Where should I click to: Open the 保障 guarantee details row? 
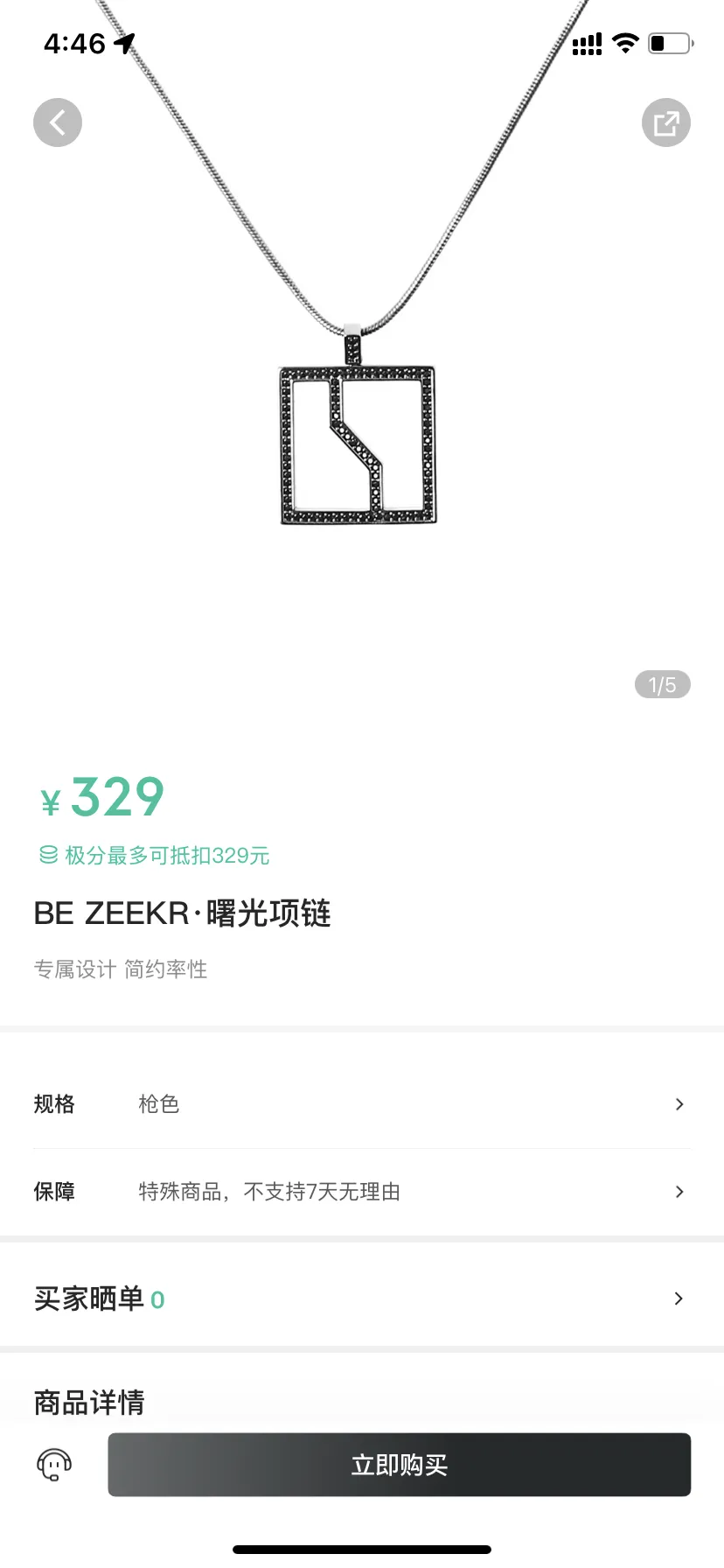click(361, 1192)
